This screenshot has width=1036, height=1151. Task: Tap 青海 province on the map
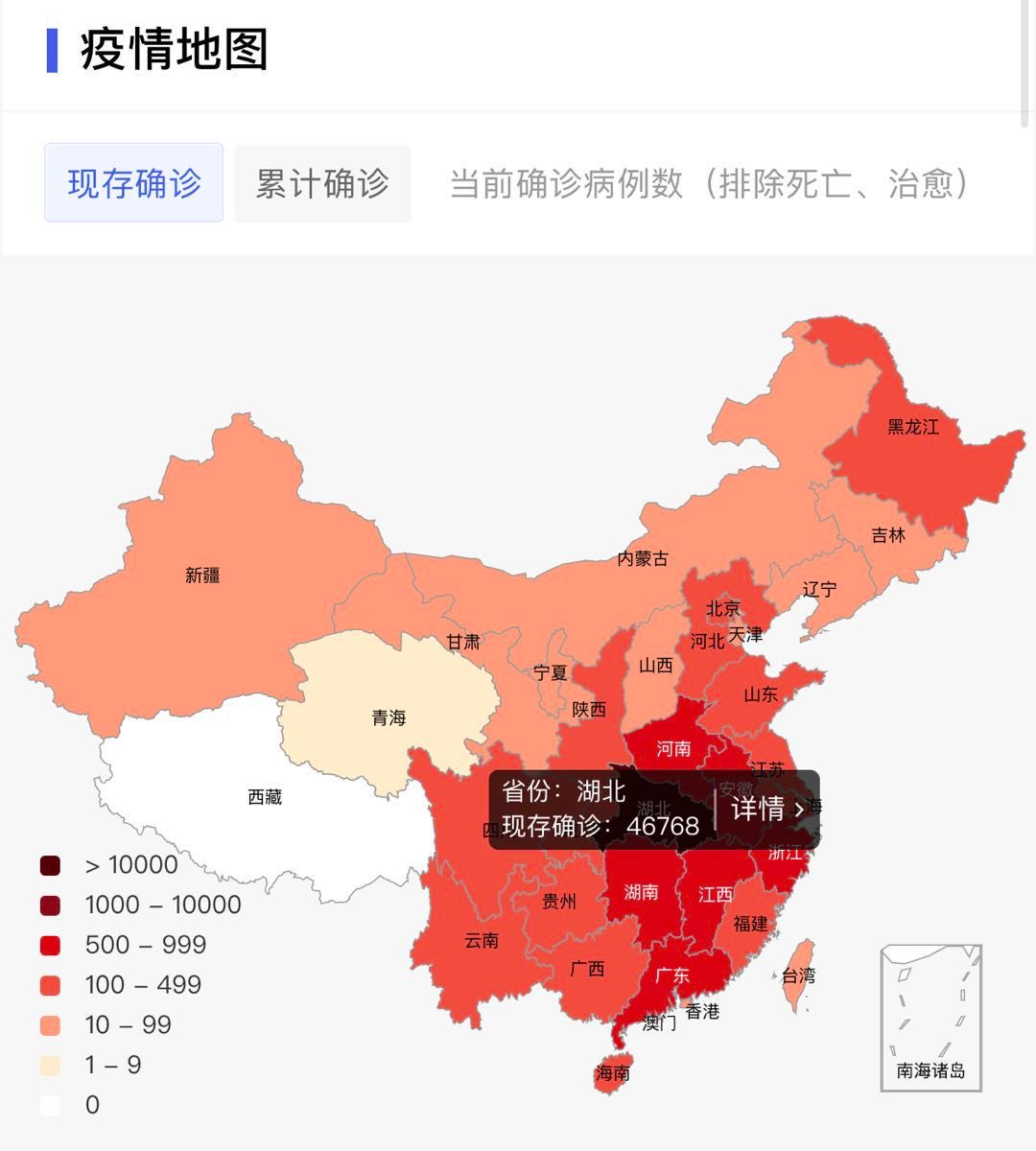[x=388, y=717]
